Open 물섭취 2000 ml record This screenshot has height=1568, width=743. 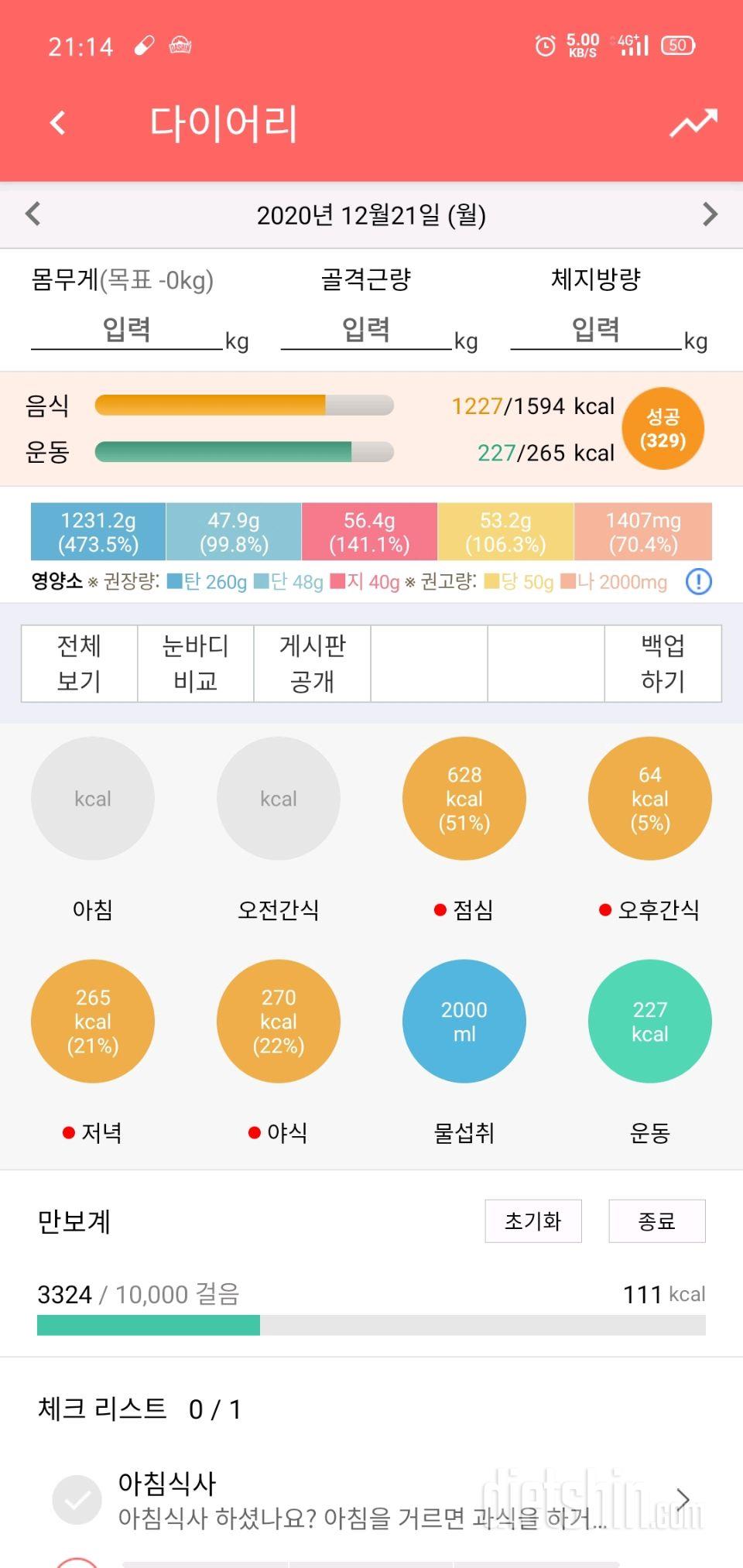(x=464, y=1021)
